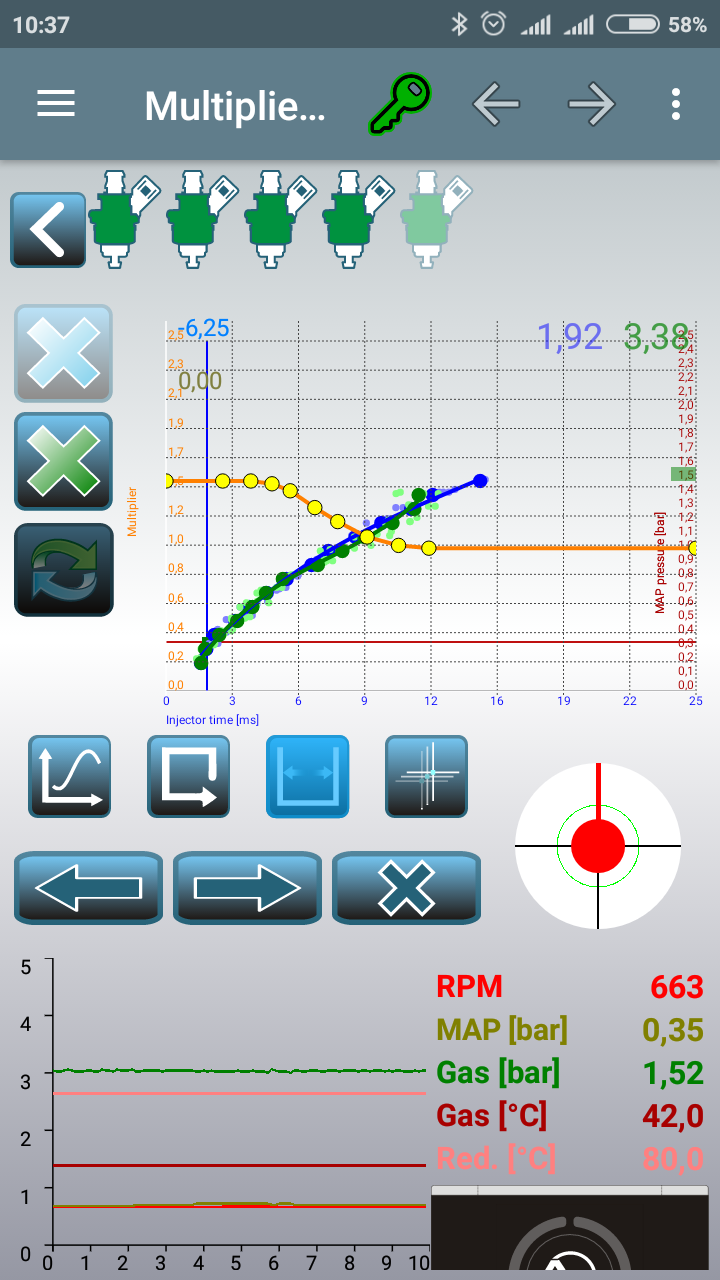The width and height of the screenshot is (720, 1280).
Task: Tap the large white X button
Action: 406,887
